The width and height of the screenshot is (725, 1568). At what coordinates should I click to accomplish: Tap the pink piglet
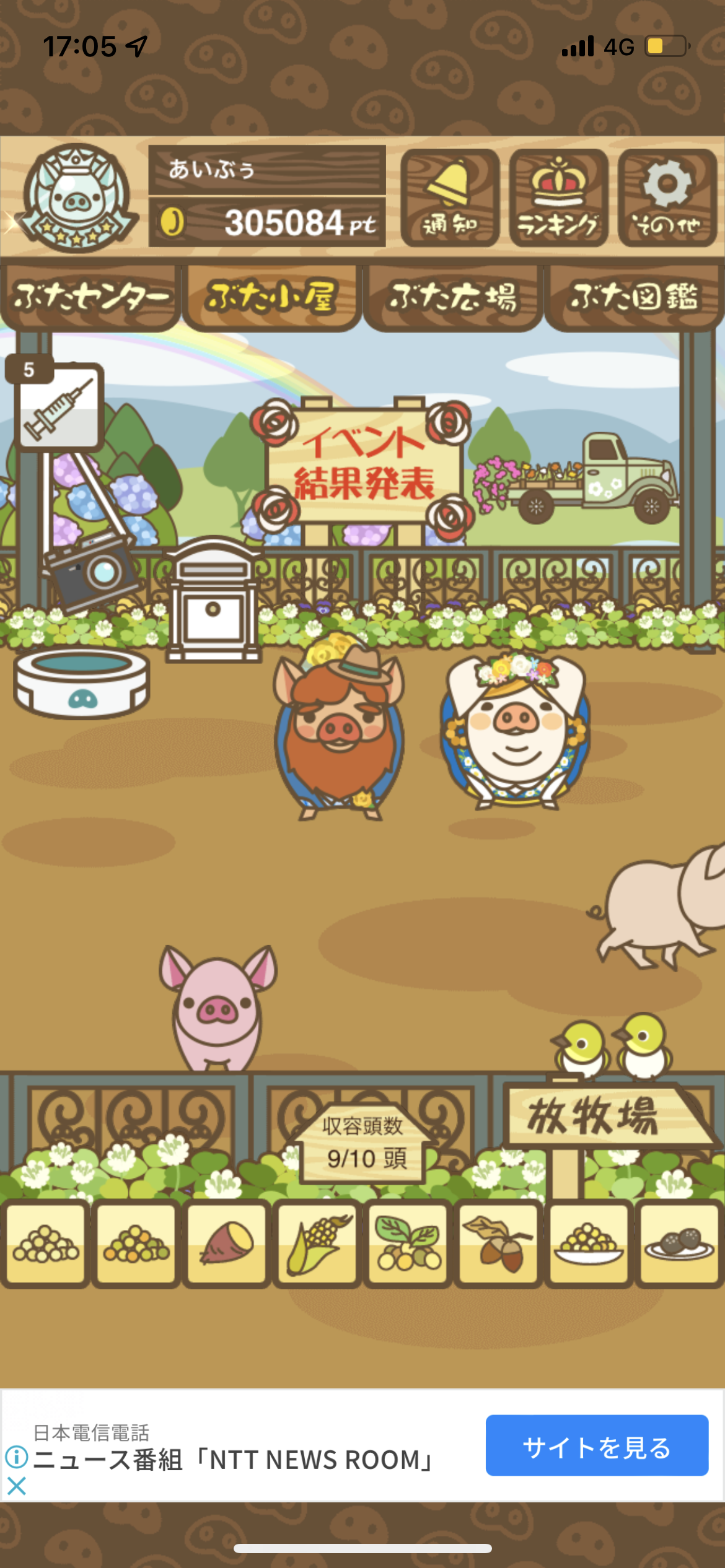click(217, 1008)
